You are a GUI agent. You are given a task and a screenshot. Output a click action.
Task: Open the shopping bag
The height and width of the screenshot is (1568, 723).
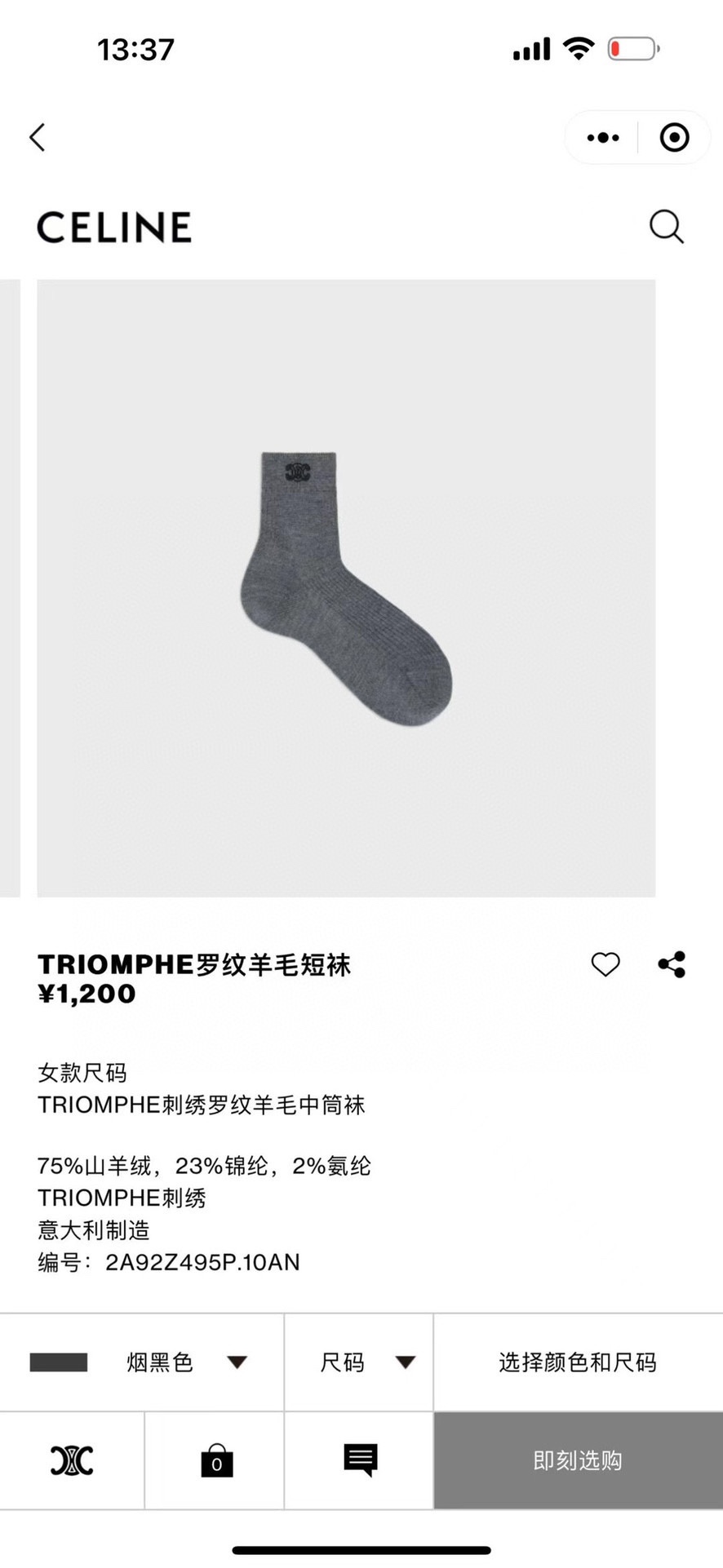coord(216,1460)
